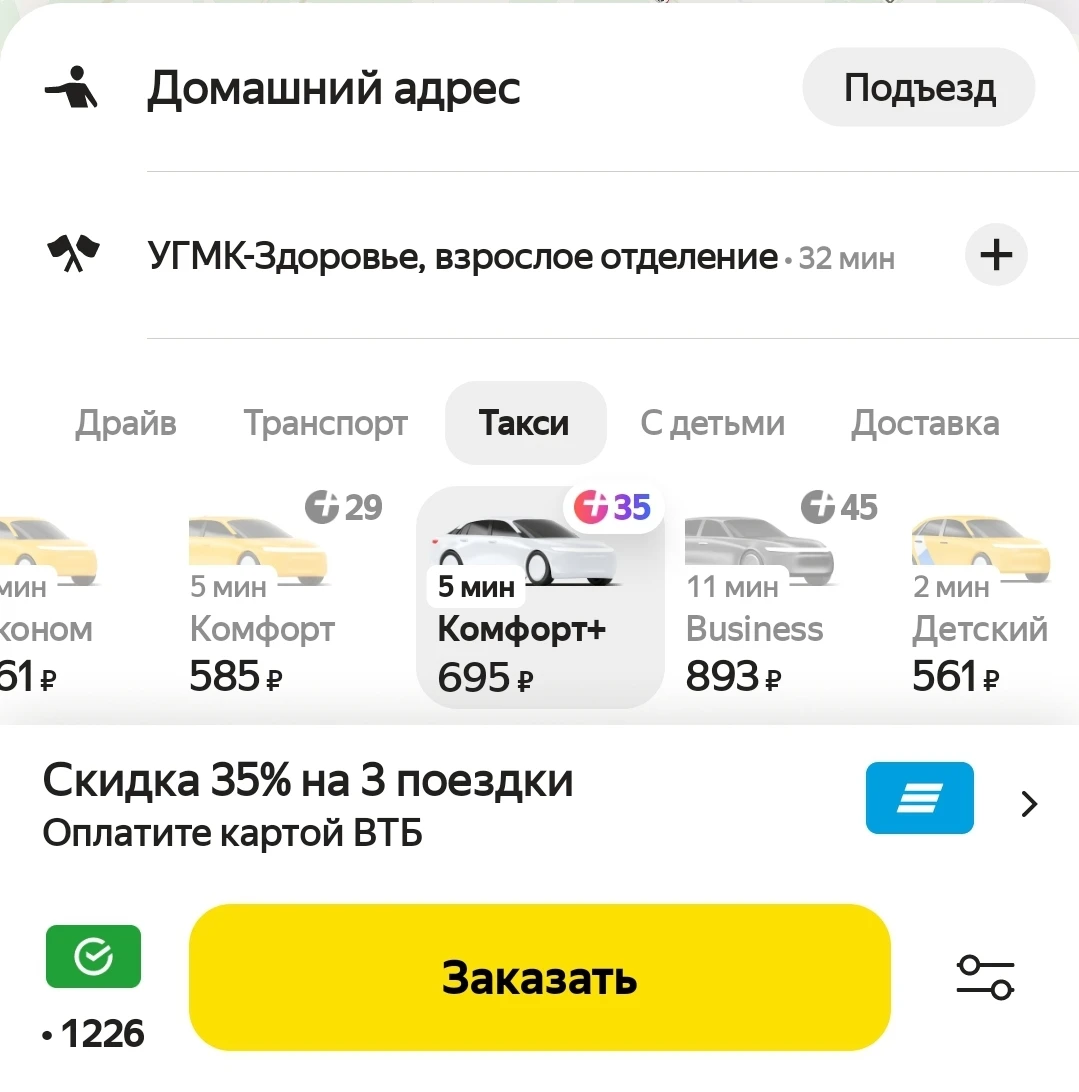The width and height of the screenshot is (1079, 1092).
Task: Choose the Комфорт tariff for 585 ₽
Action: tap(262, 600)
